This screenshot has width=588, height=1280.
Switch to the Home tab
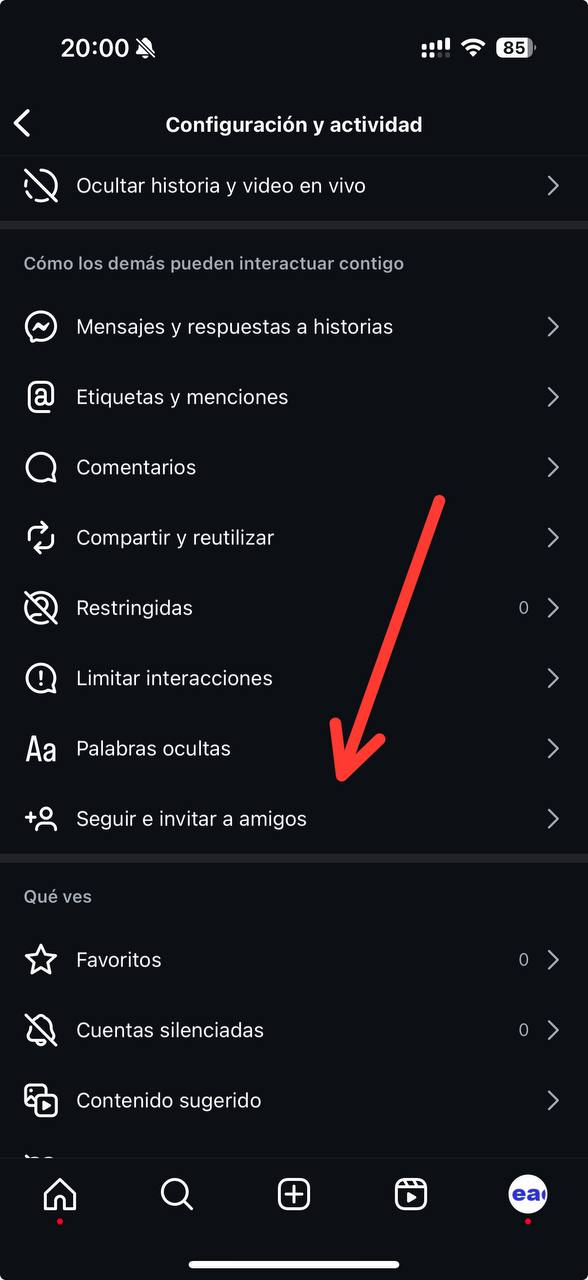coord(60,1194)
